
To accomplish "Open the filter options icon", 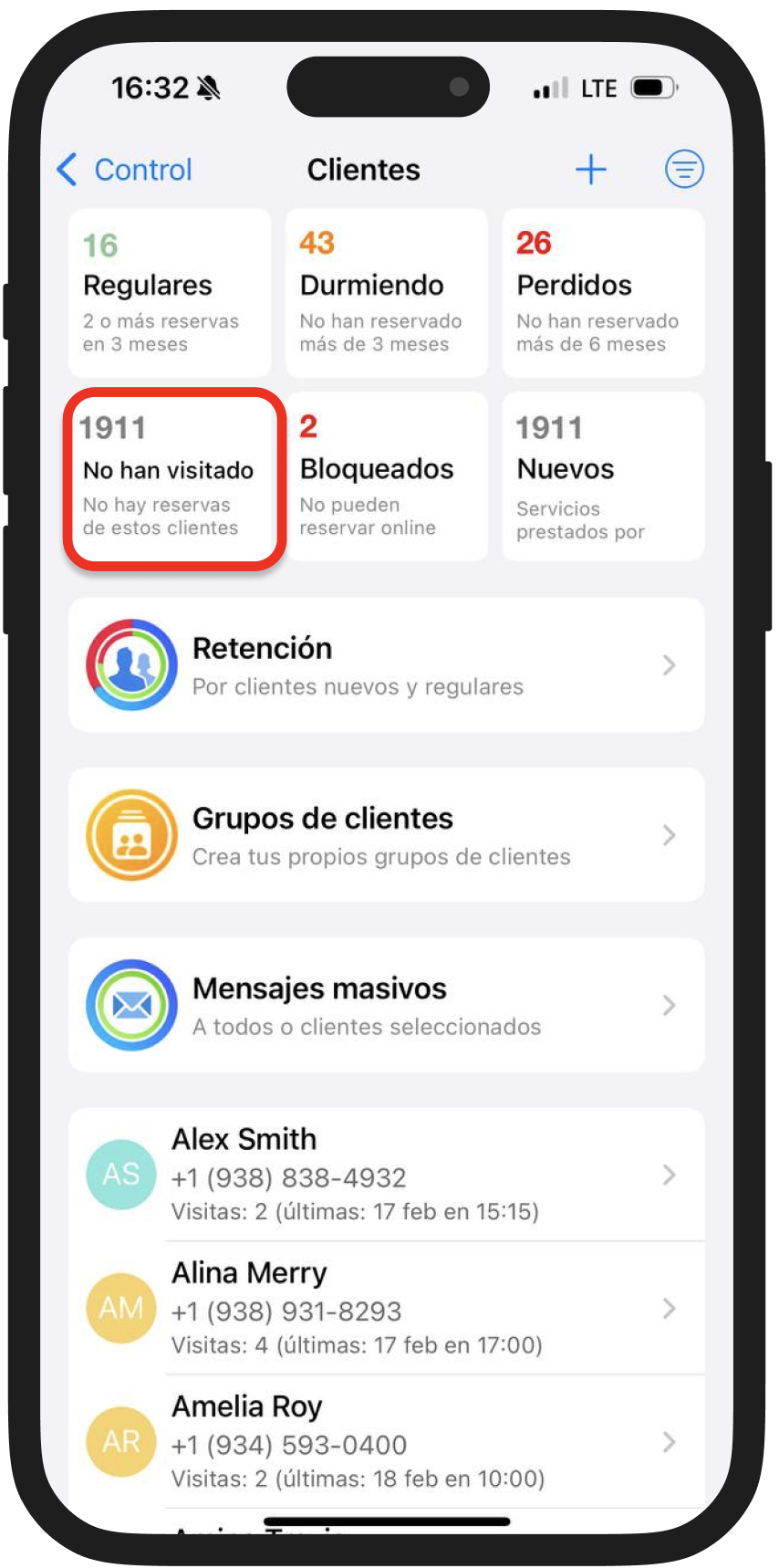I will [x=684, y=170].
